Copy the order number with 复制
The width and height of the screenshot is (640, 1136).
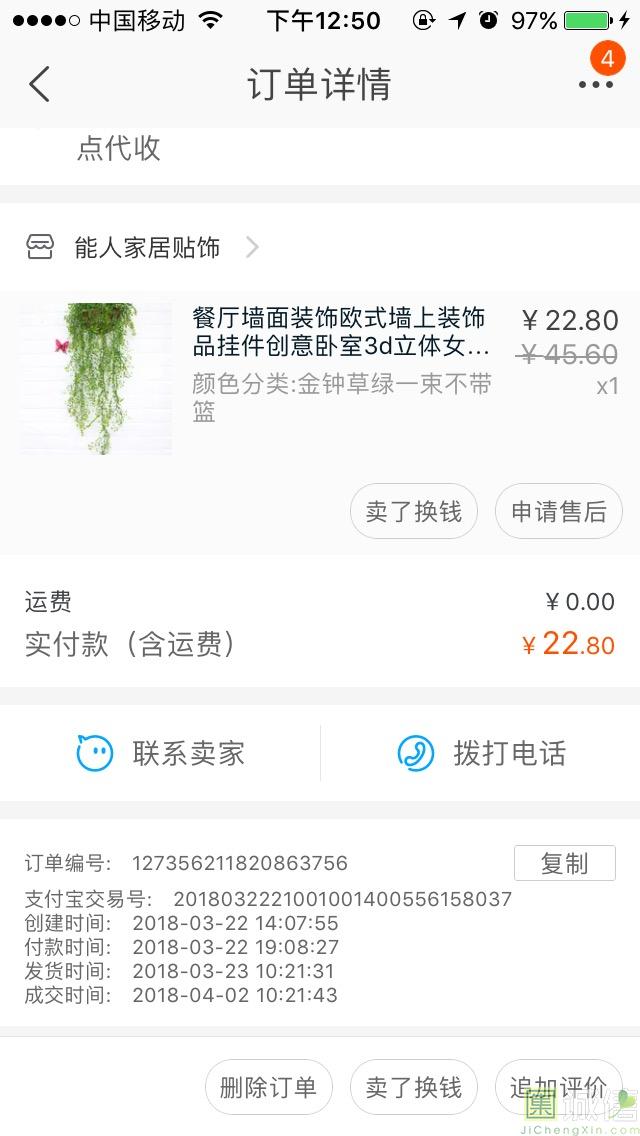[x=564, y=863]
